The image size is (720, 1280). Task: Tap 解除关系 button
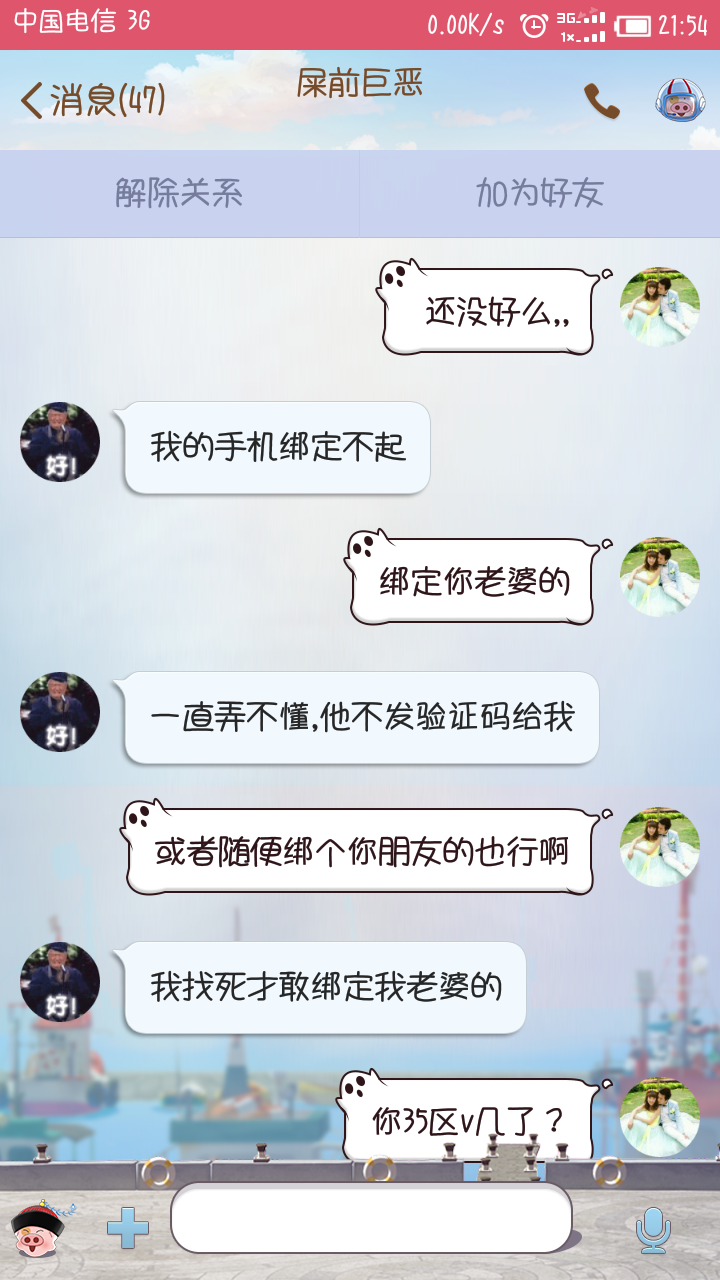tap(179, 194)
